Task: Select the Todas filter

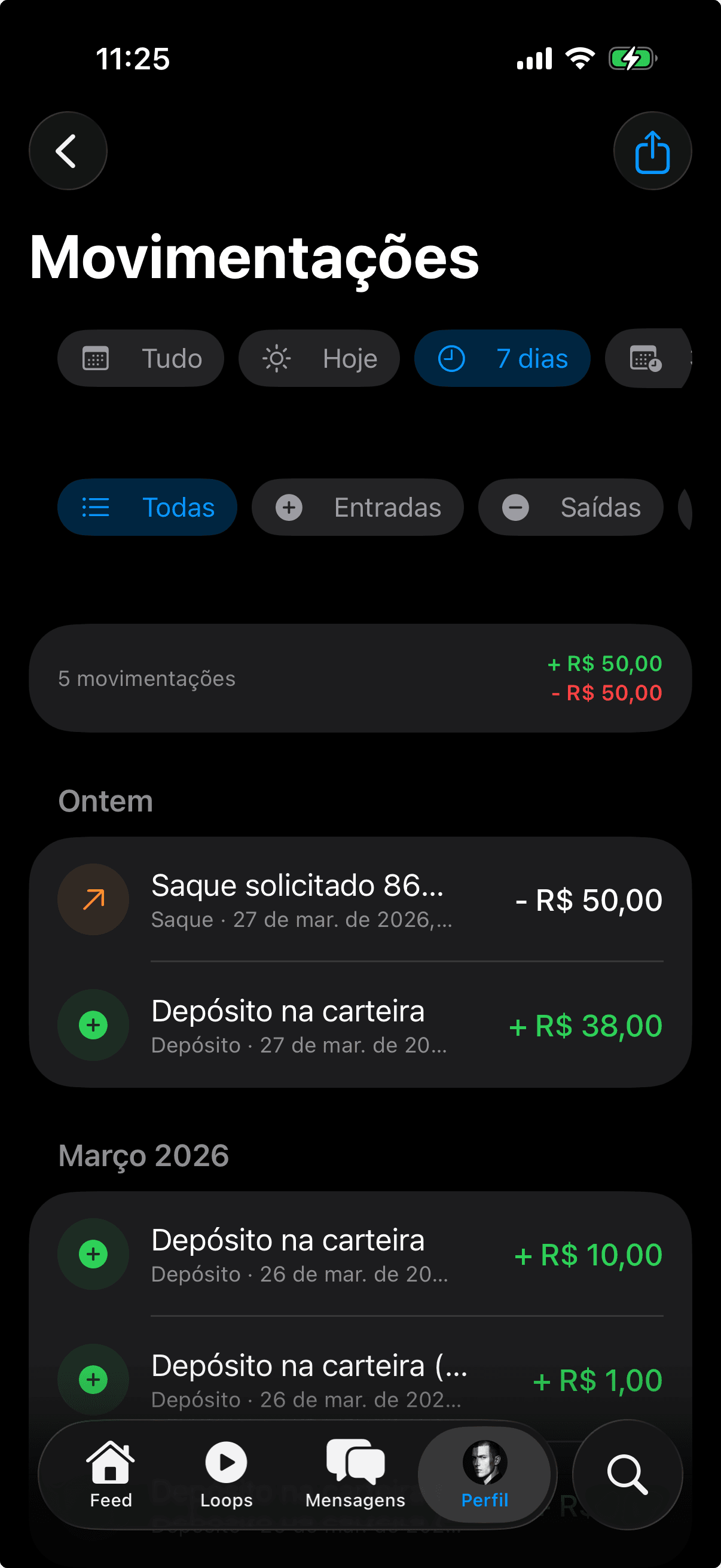Action: (x=147, y=507)
